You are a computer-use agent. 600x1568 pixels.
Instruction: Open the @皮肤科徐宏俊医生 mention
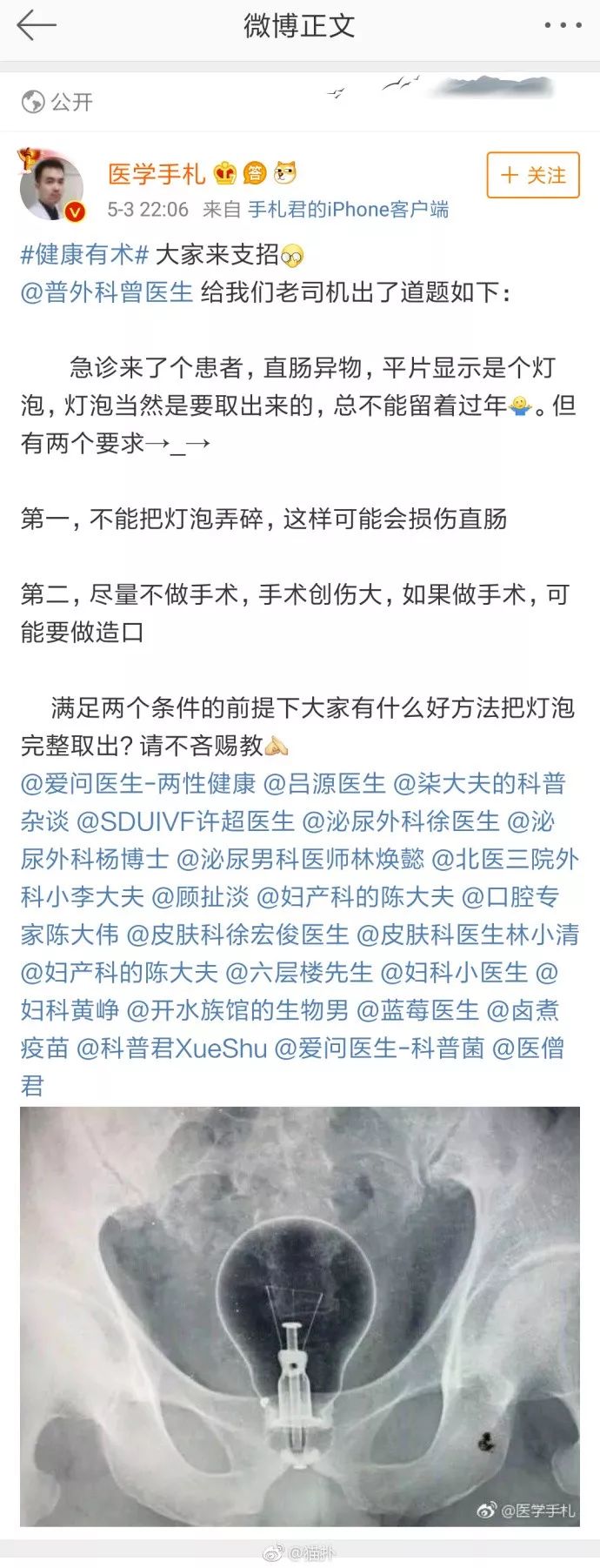pos(237,935)
